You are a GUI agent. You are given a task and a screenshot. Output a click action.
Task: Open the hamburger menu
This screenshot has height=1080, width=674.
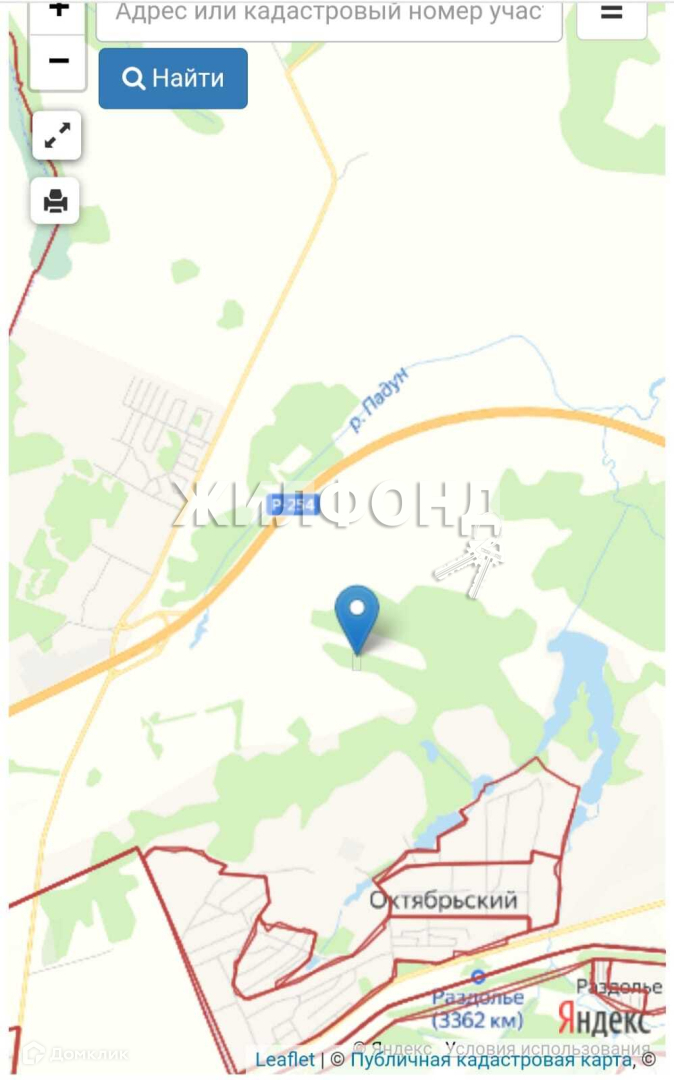click(611, 14)
